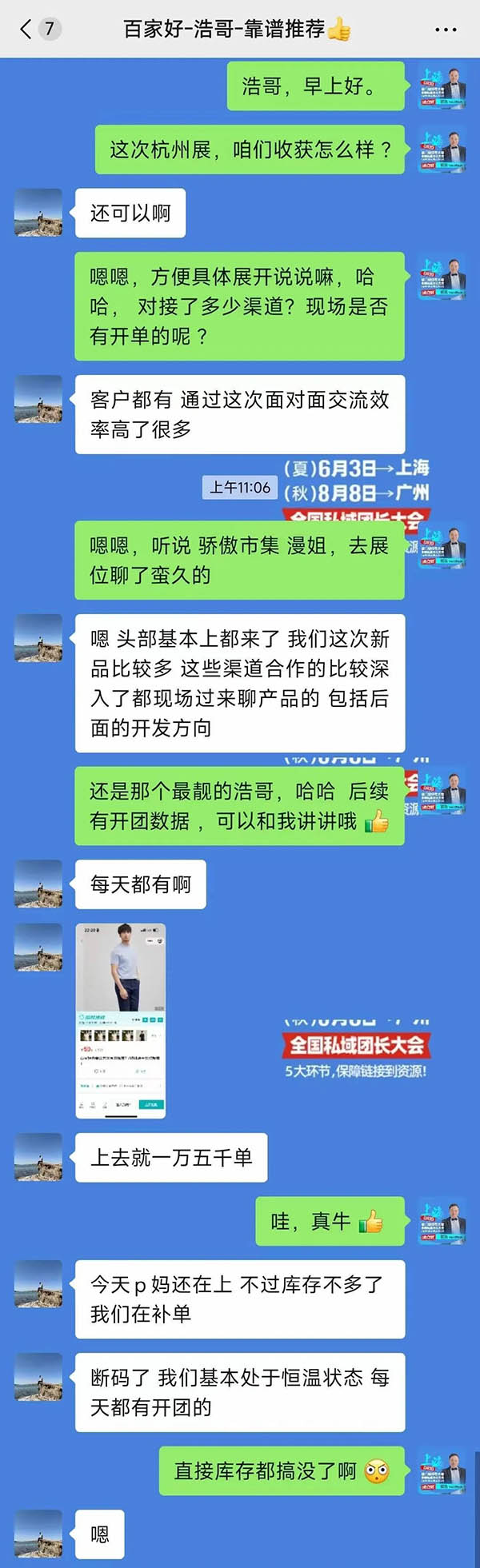The width and height of the screenshot is (480, 1568).
Task: Open sender's avatar beside '还可以啊'
Action: [x=38, y=213]
